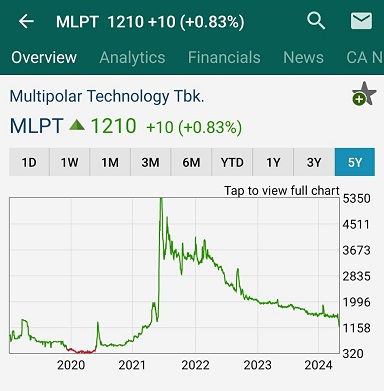Tap price chart to view full chart
Viewport: 384px width, 391px height.
click(x=174, y=275)
